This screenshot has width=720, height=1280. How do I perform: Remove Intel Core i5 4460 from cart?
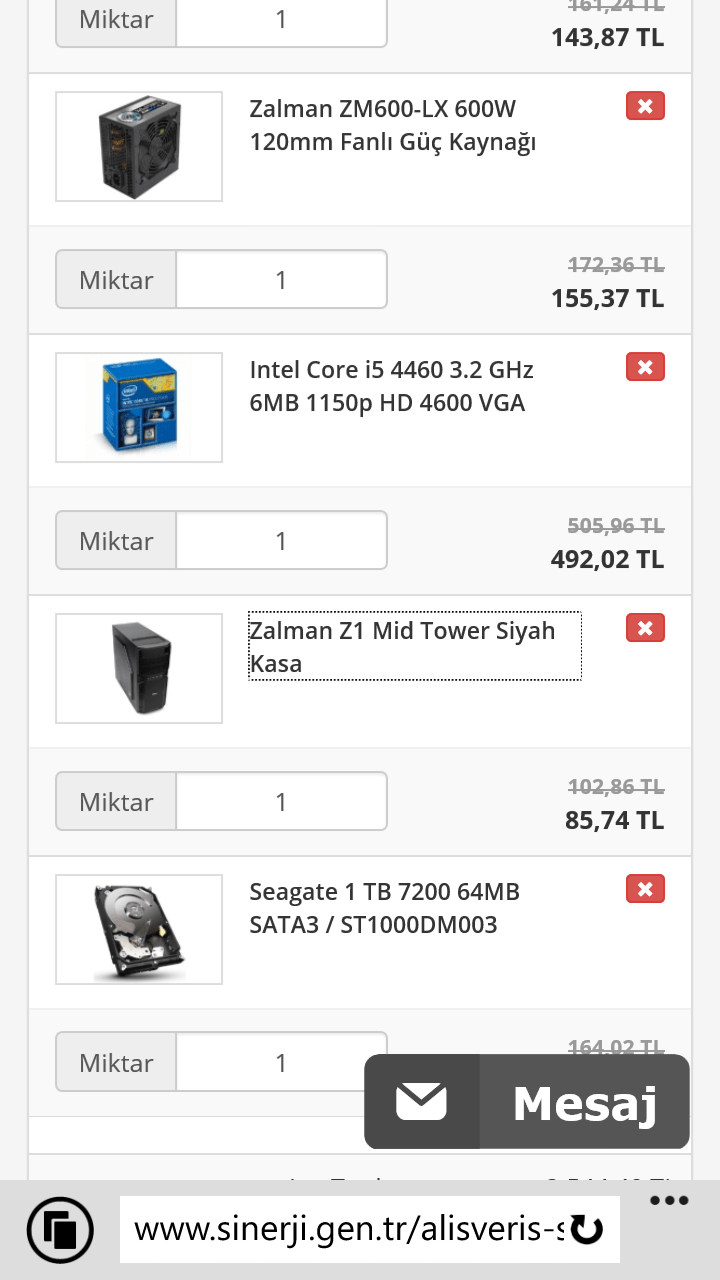pos(645,367)
